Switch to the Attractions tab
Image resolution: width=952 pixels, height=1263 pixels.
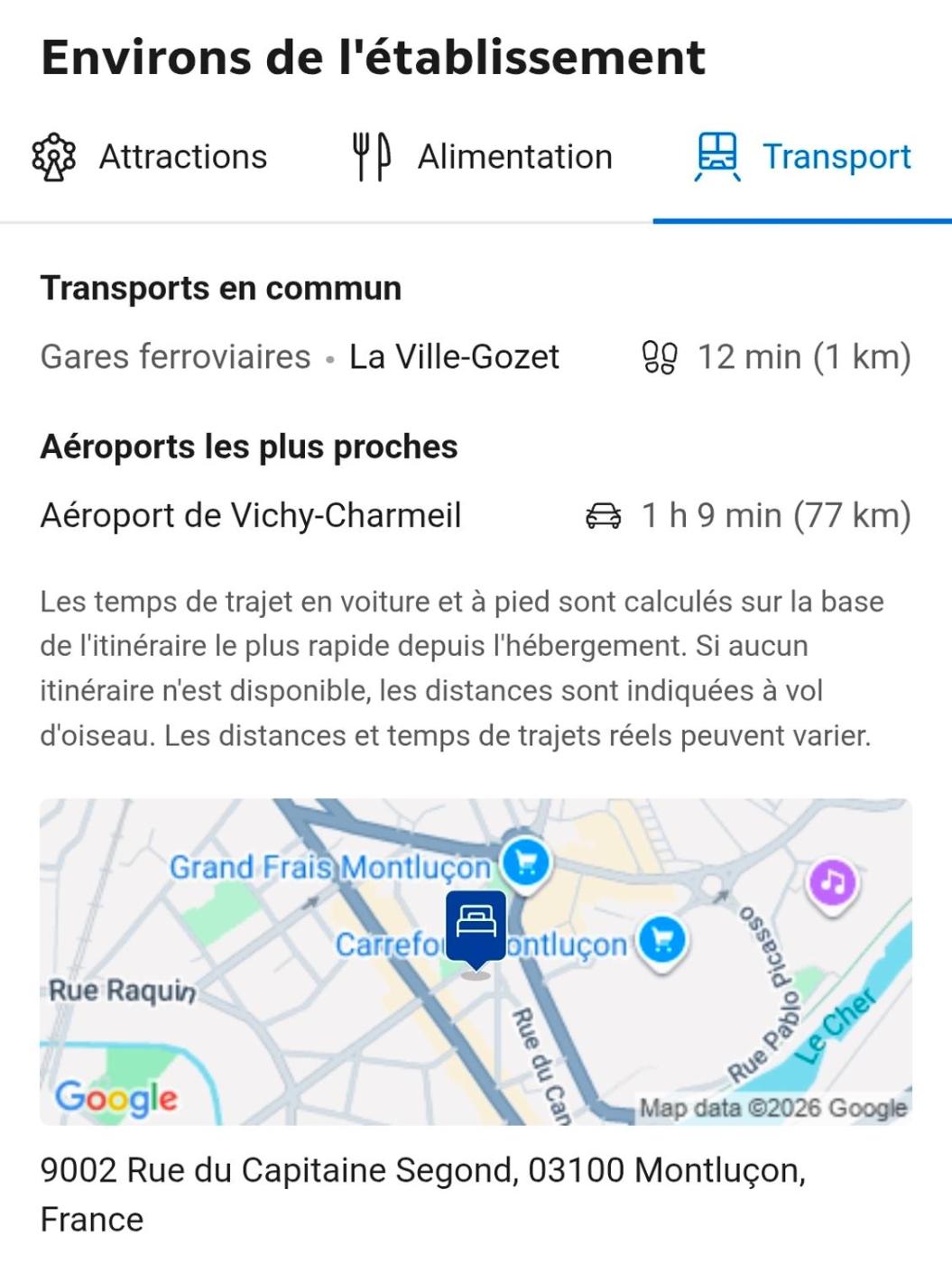(151, 158)
